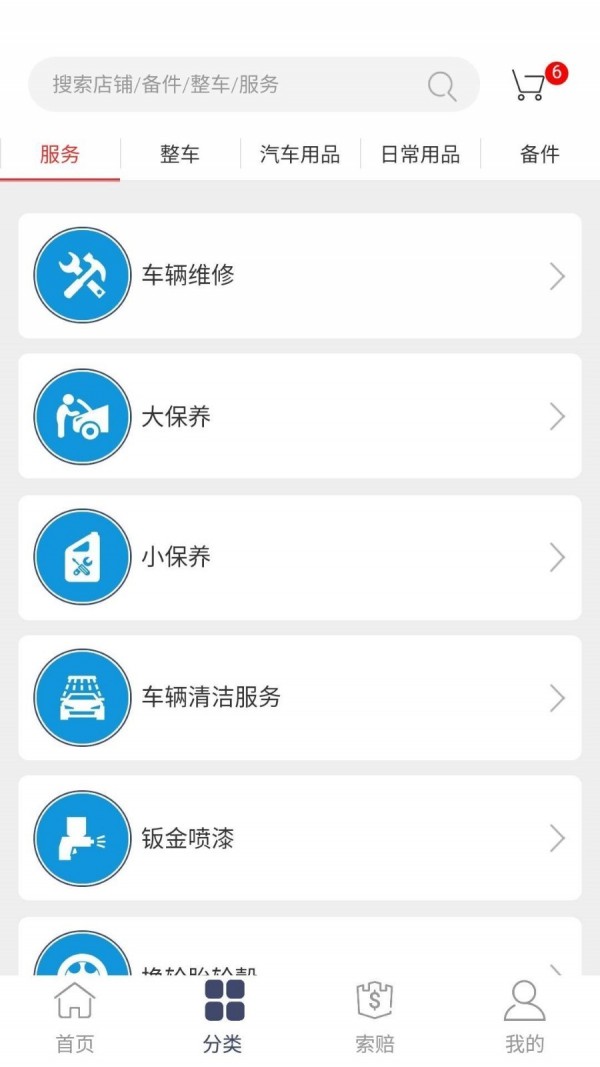Go to the 备件 tab
600x1067 pixels.
pos(540,154)
